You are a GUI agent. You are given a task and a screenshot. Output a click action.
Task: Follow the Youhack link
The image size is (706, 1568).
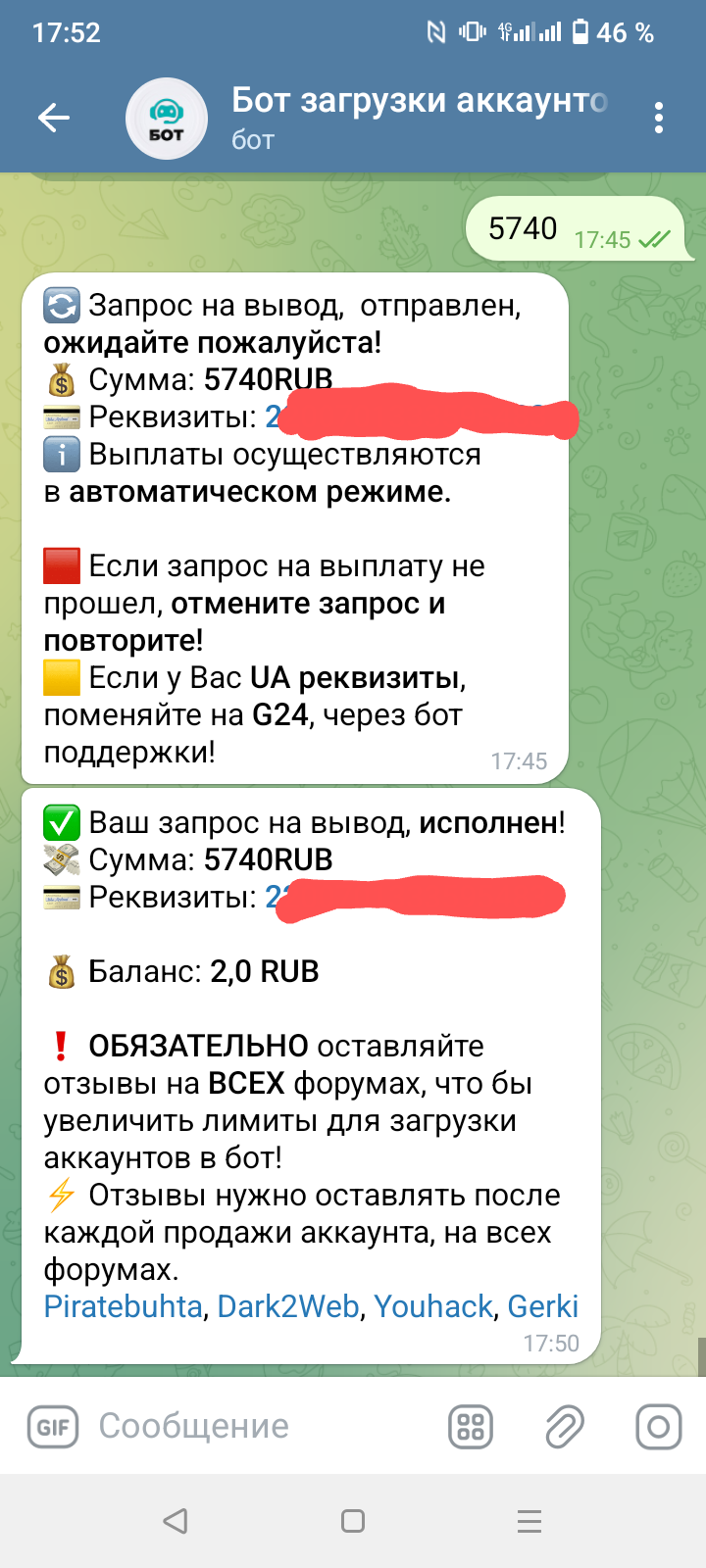433,1306
